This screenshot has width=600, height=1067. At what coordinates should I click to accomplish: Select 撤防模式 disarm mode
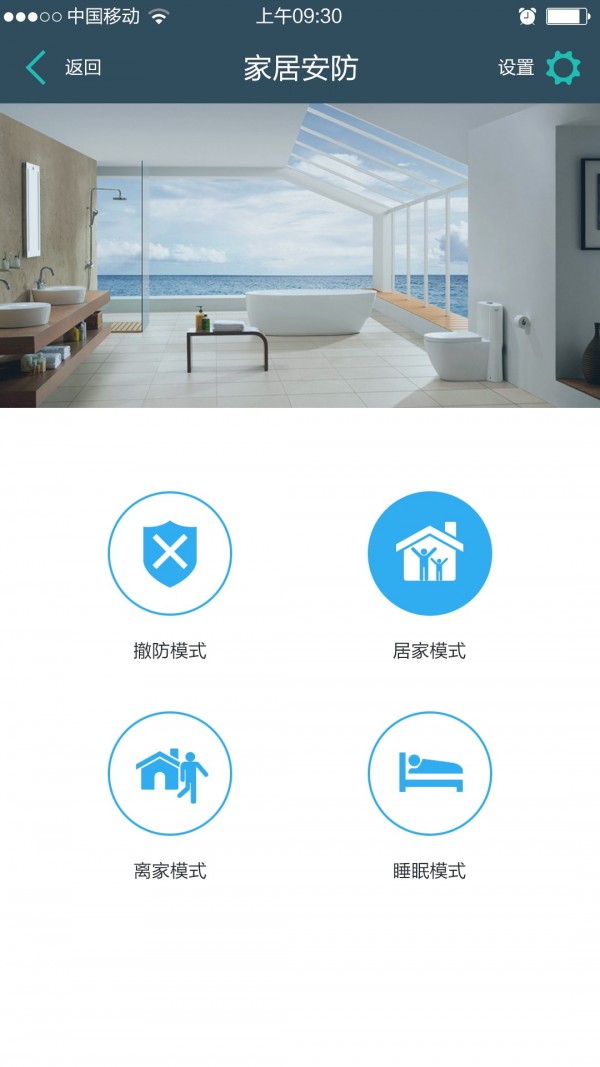(x=170, y=553)
